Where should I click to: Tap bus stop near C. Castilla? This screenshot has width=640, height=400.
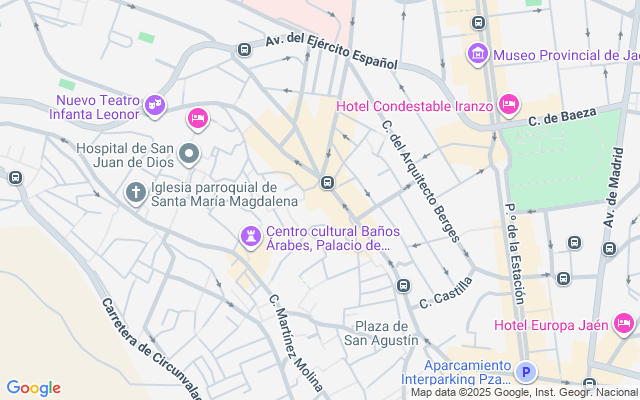click(403, 285)
